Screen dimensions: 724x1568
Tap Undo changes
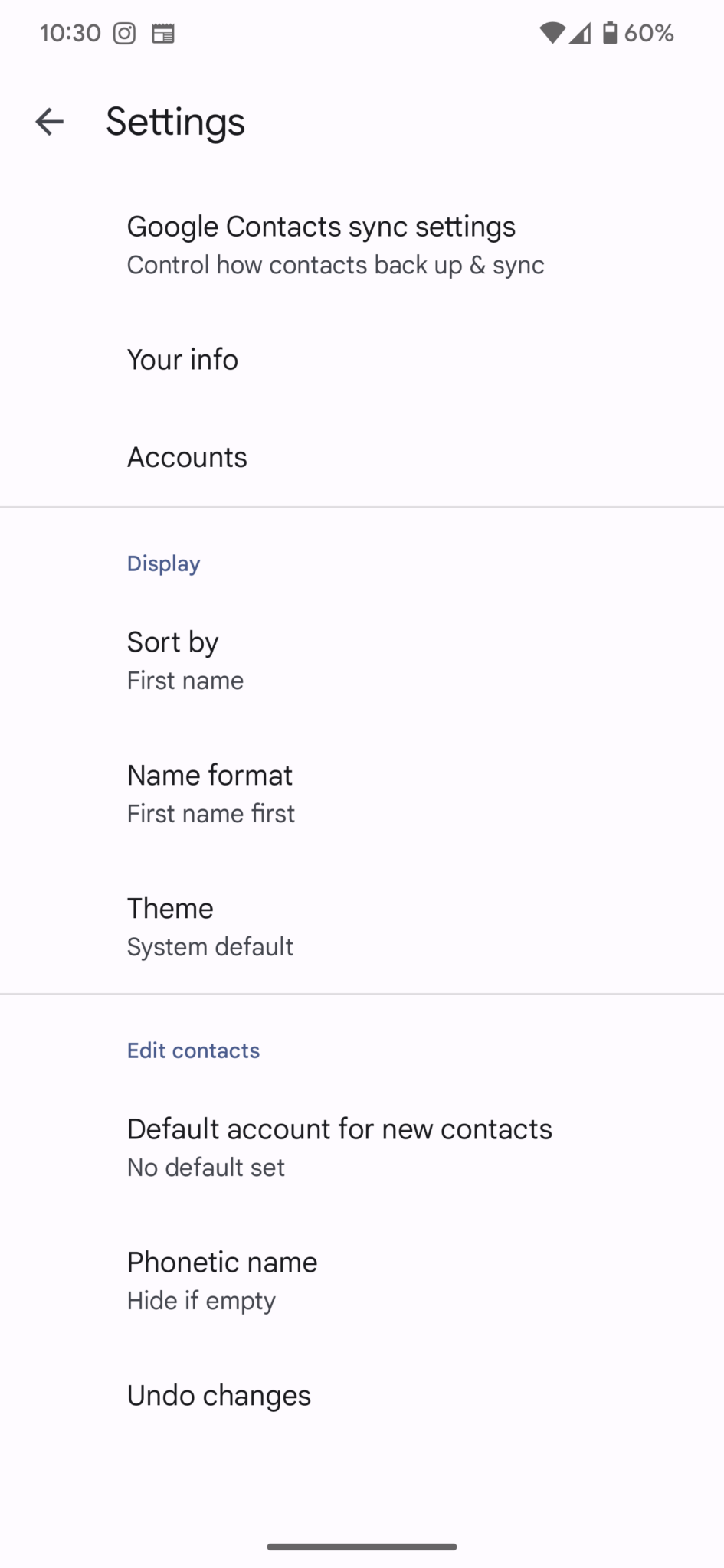pyautogui.click(x=362, y=1396)
